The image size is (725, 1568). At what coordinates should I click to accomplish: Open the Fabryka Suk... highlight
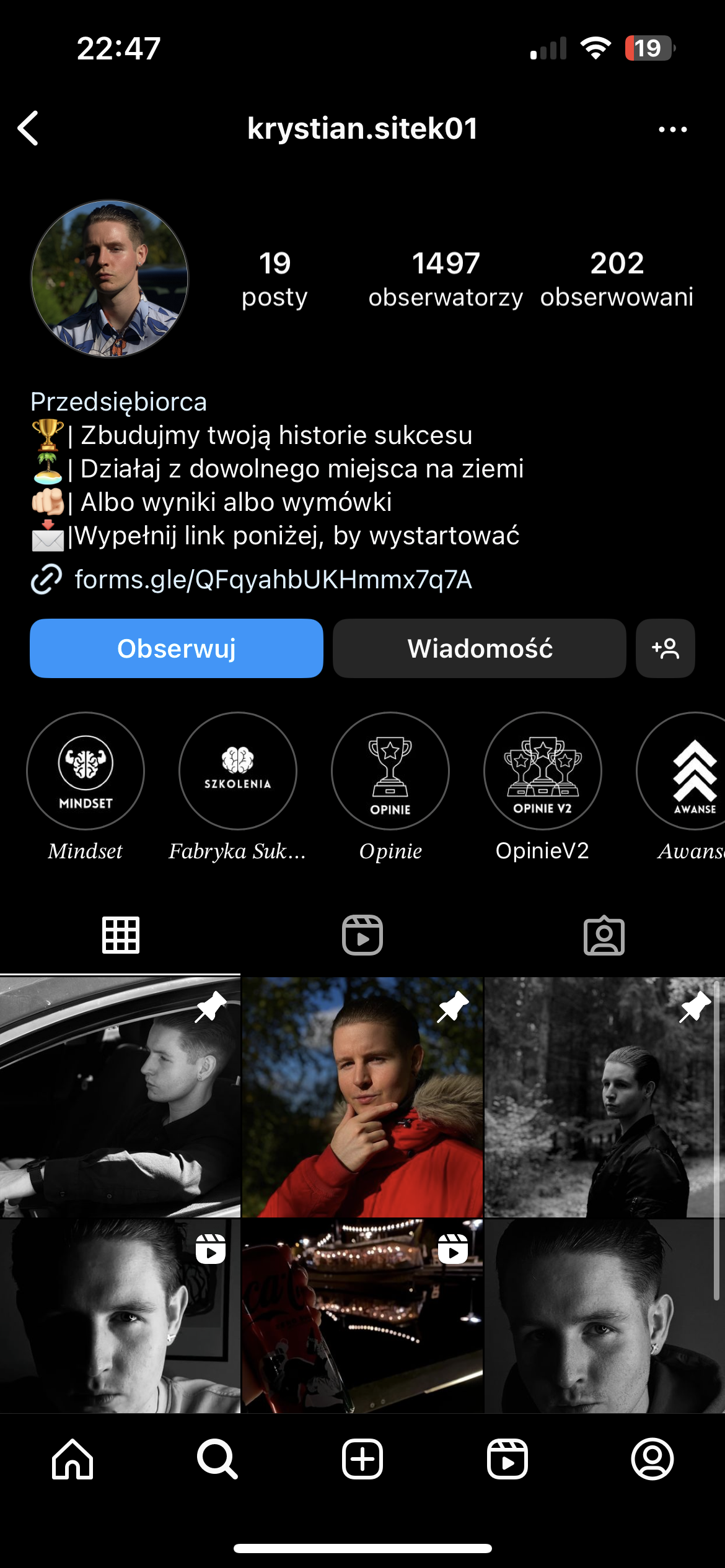[238, 771]
